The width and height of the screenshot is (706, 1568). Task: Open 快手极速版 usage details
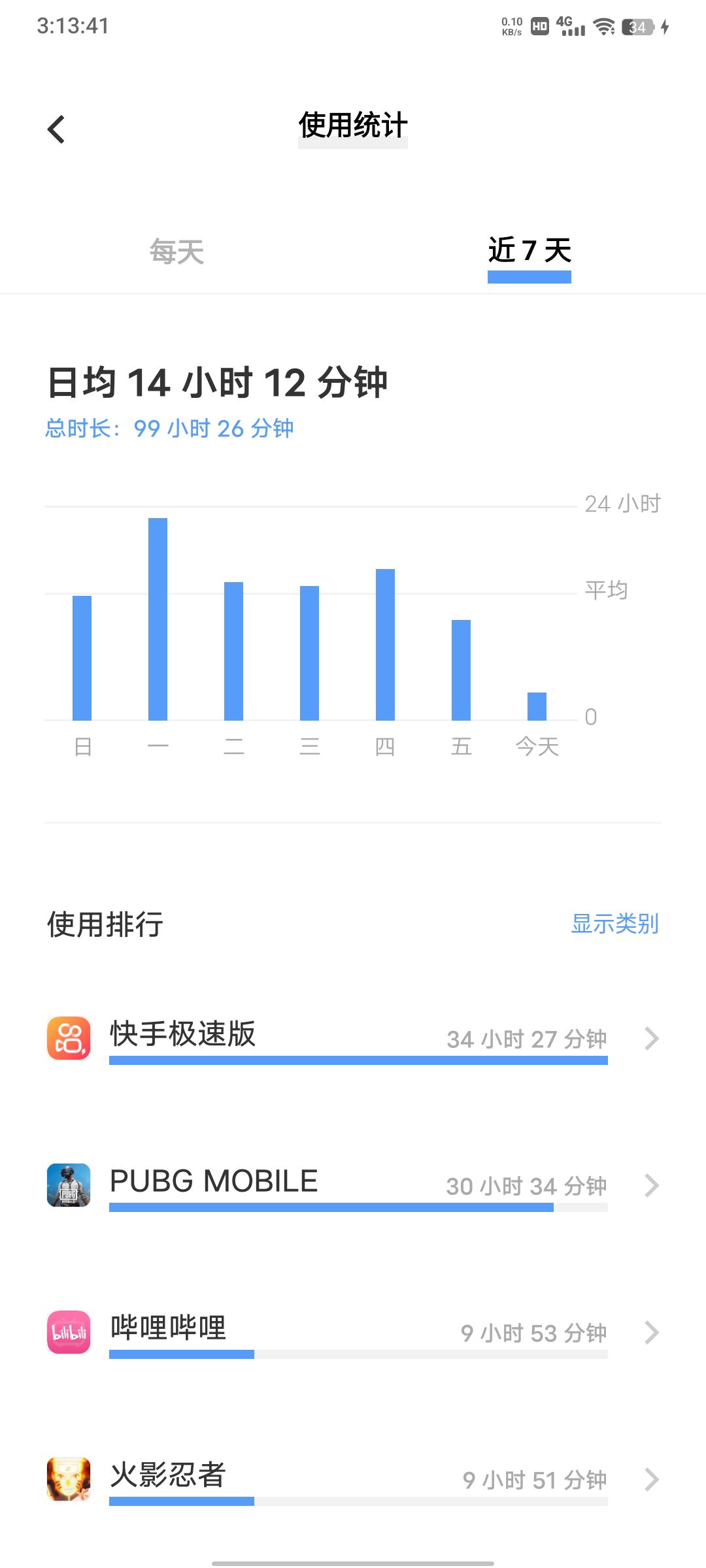[x=353, y=1039]
